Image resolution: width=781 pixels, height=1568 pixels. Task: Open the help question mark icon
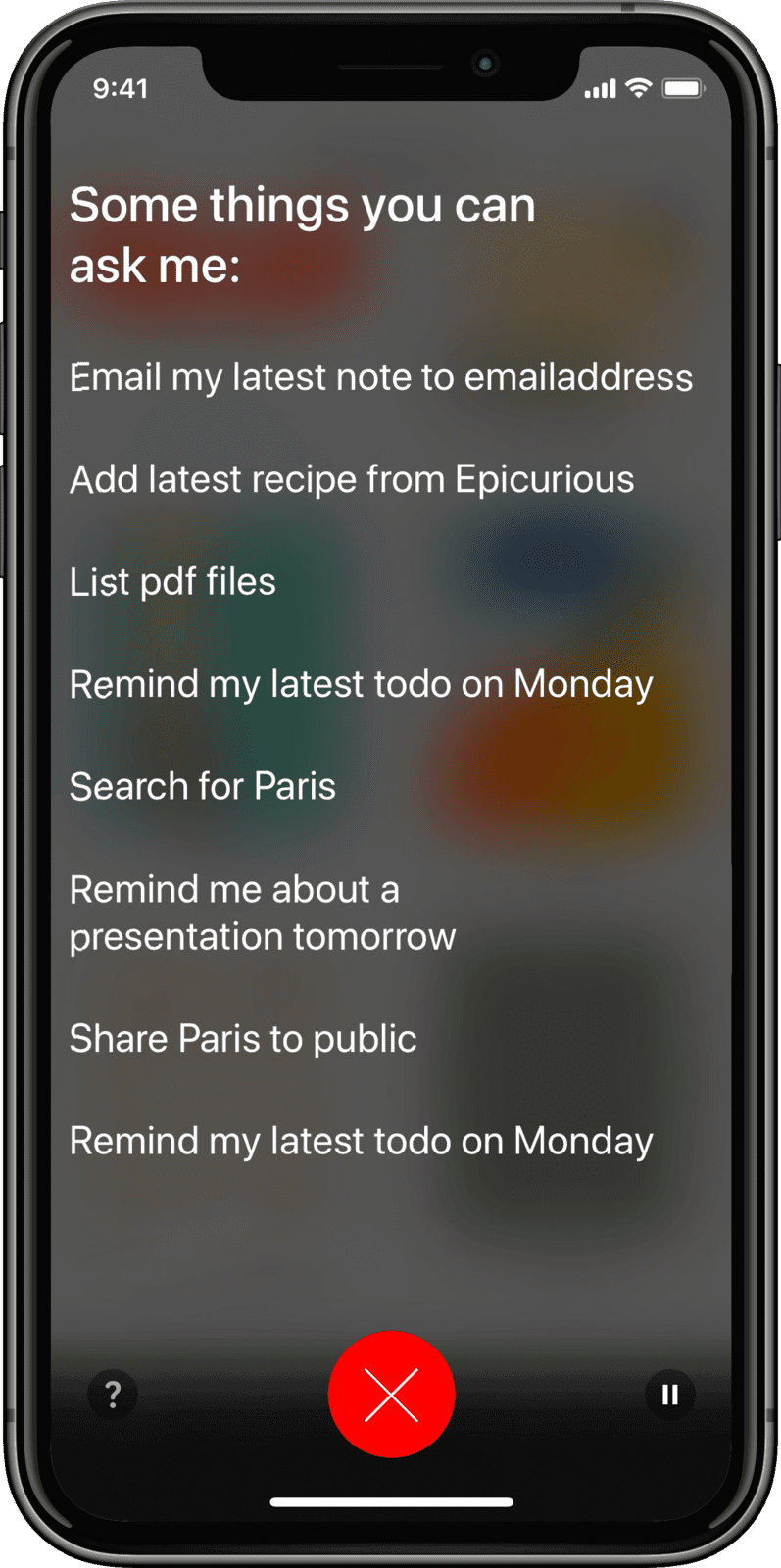click(x=113, y=1394)
